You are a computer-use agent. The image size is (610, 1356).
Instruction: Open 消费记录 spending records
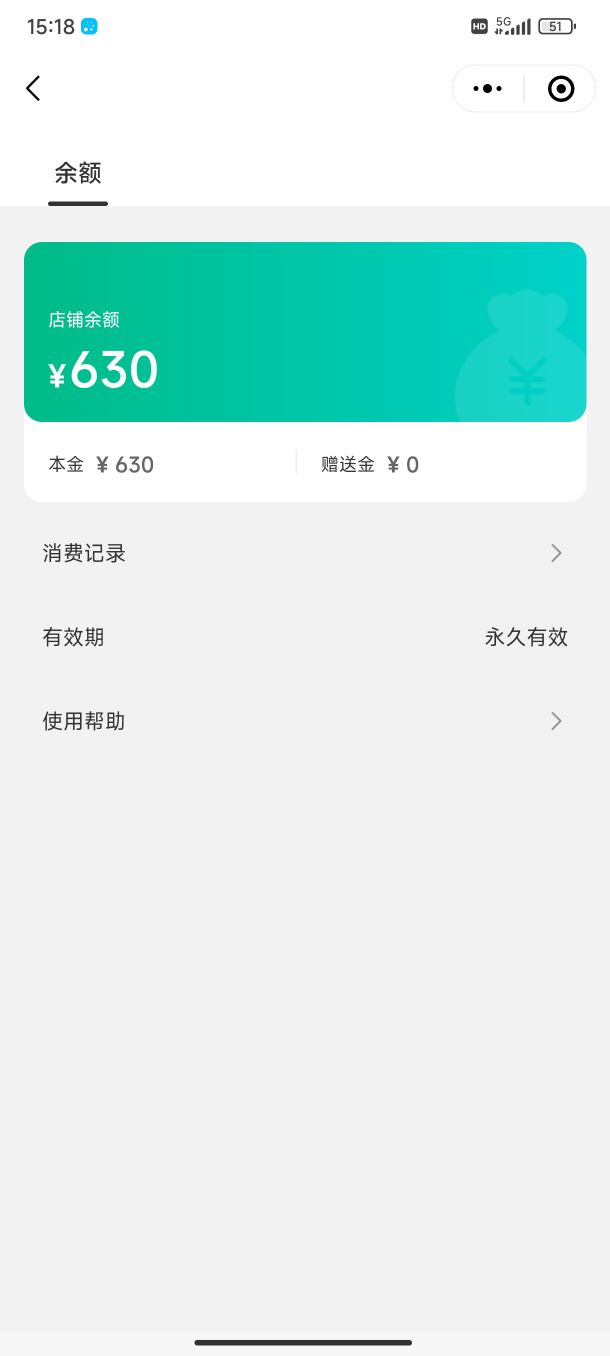(304, 553)
